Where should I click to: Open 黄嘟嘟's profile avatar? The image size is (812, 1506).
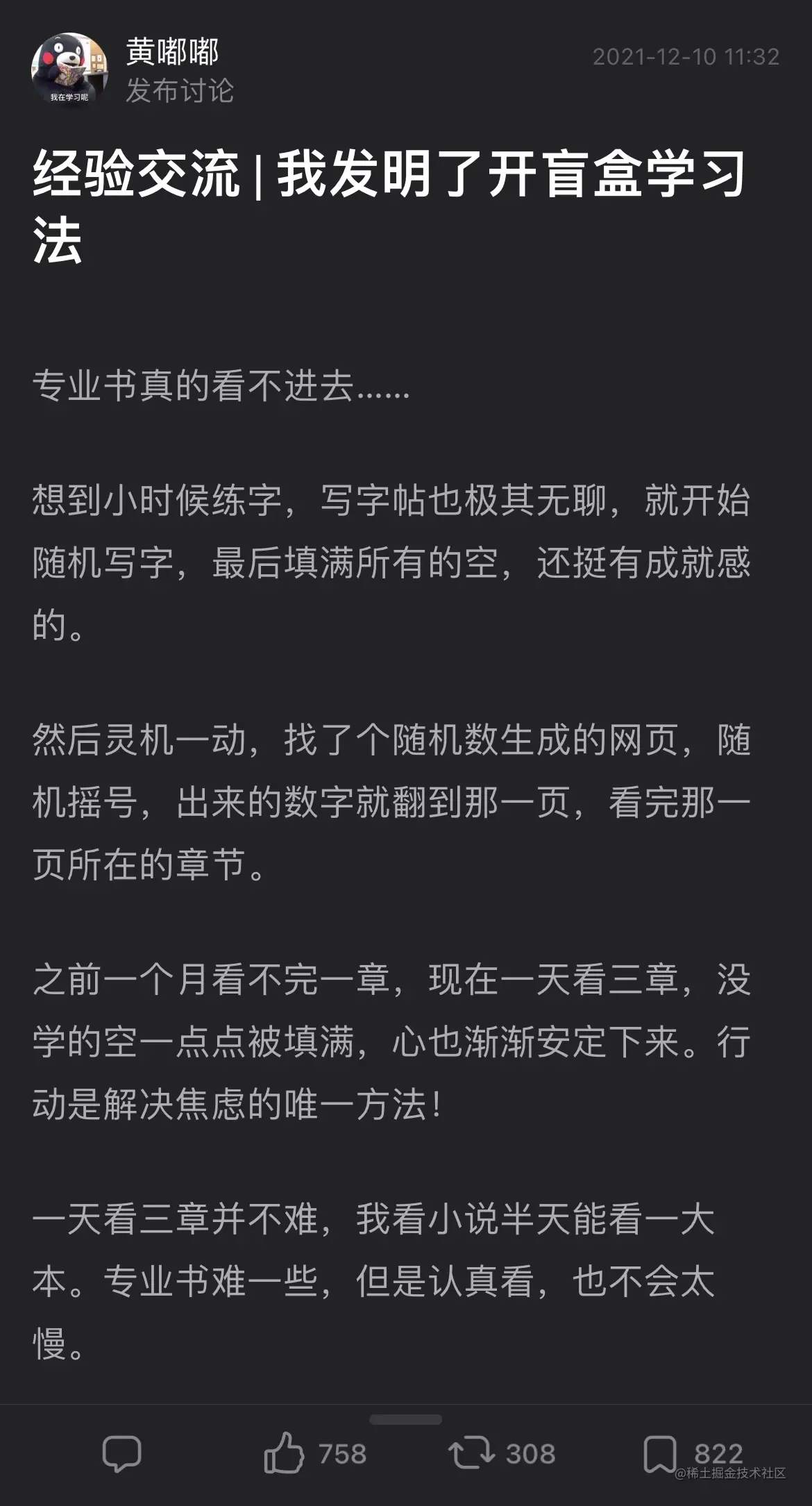(69, 70)
